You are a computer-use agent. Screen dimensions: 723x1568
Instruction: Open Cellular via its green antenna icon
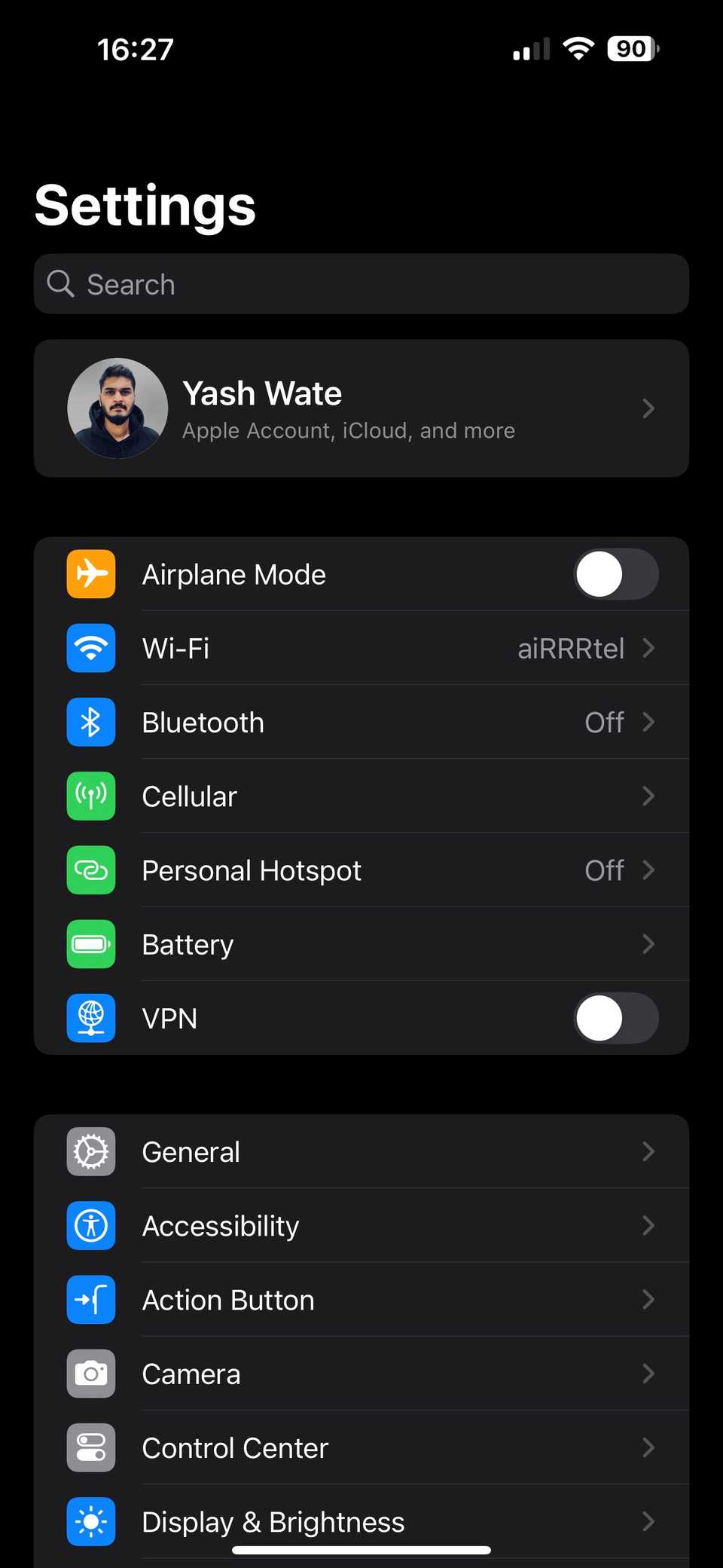point(90,796)
